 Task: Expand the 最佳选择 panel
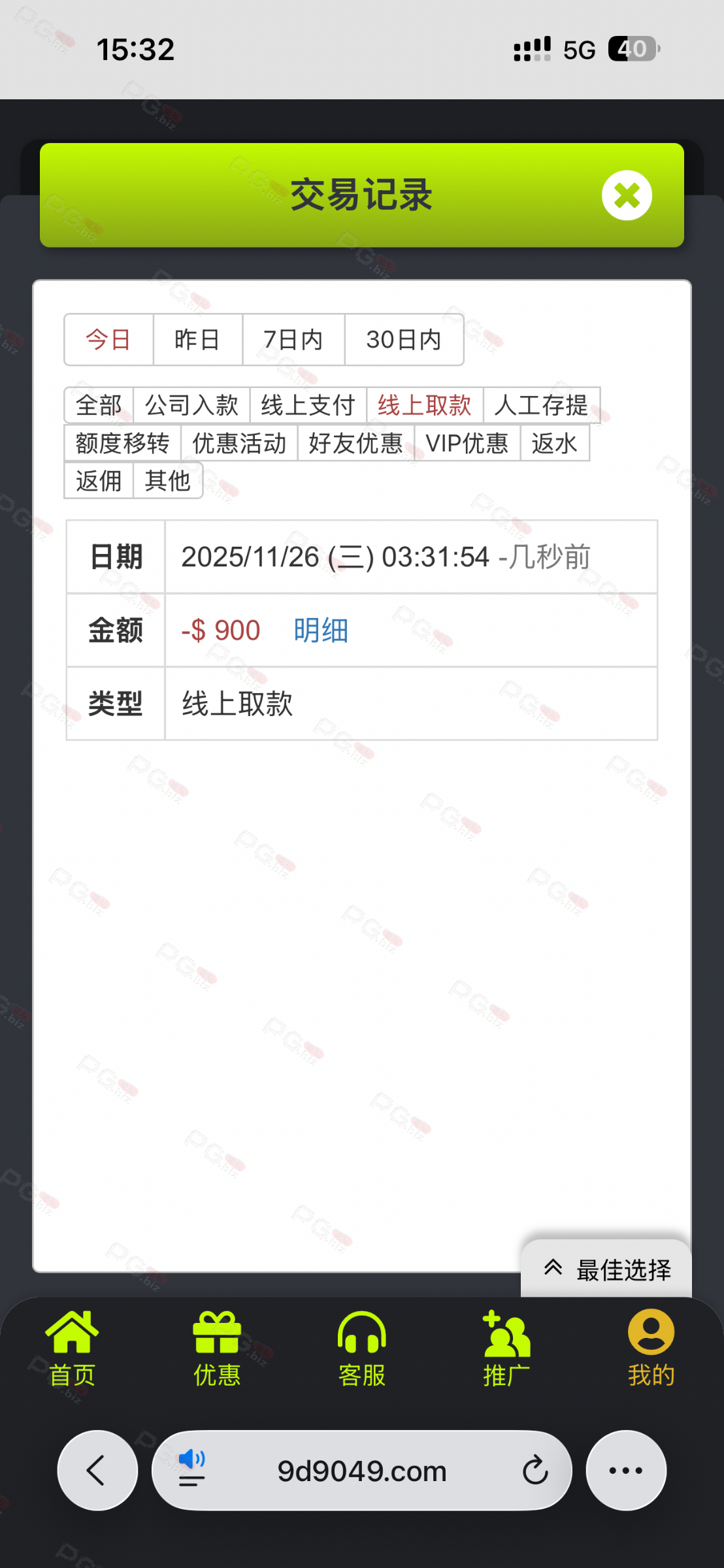tap(606, 1269)
